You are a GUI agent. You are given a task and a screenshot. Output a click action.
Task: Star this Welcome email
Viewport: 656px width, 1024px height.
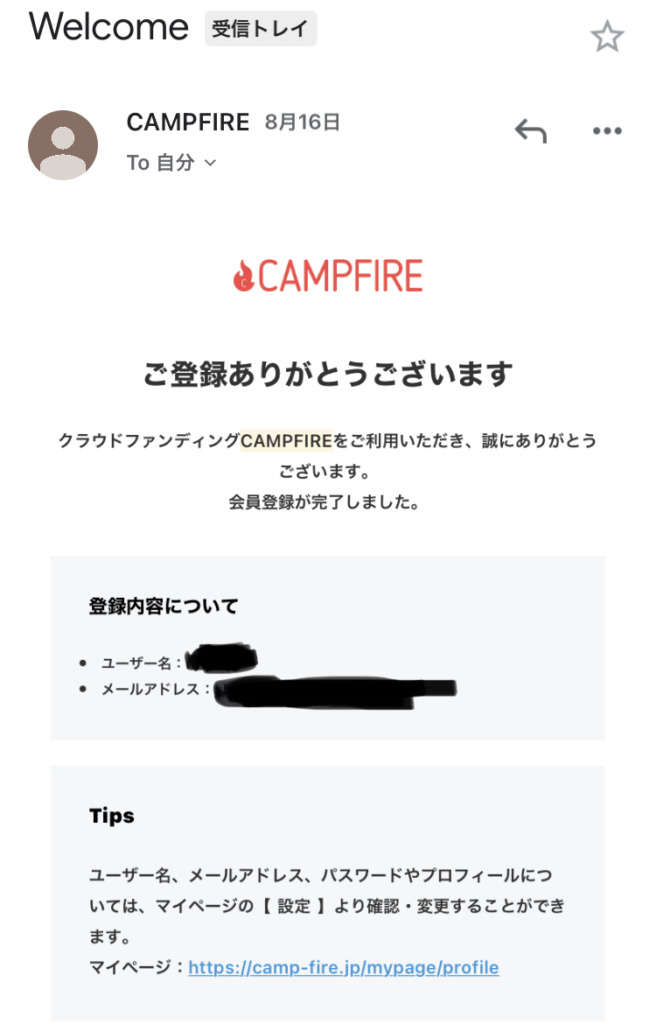click(x=606, y=37)
